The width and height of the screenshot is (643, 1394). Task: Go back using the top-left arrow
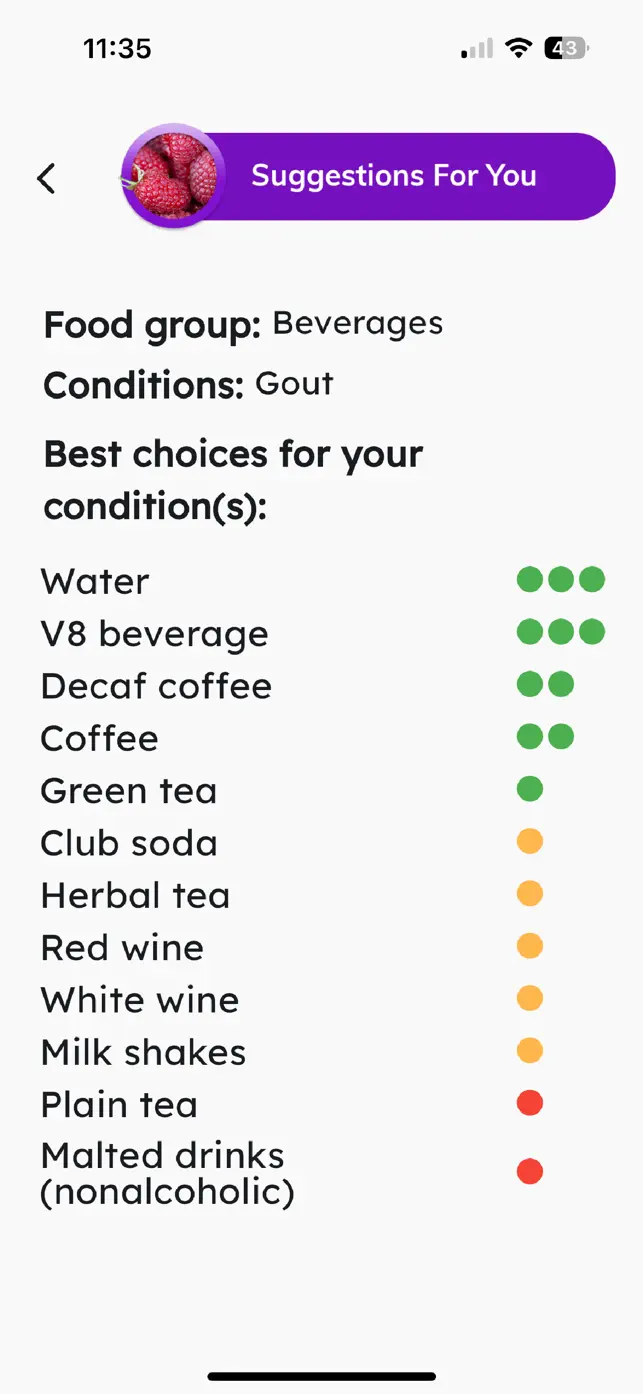point(46,178)
